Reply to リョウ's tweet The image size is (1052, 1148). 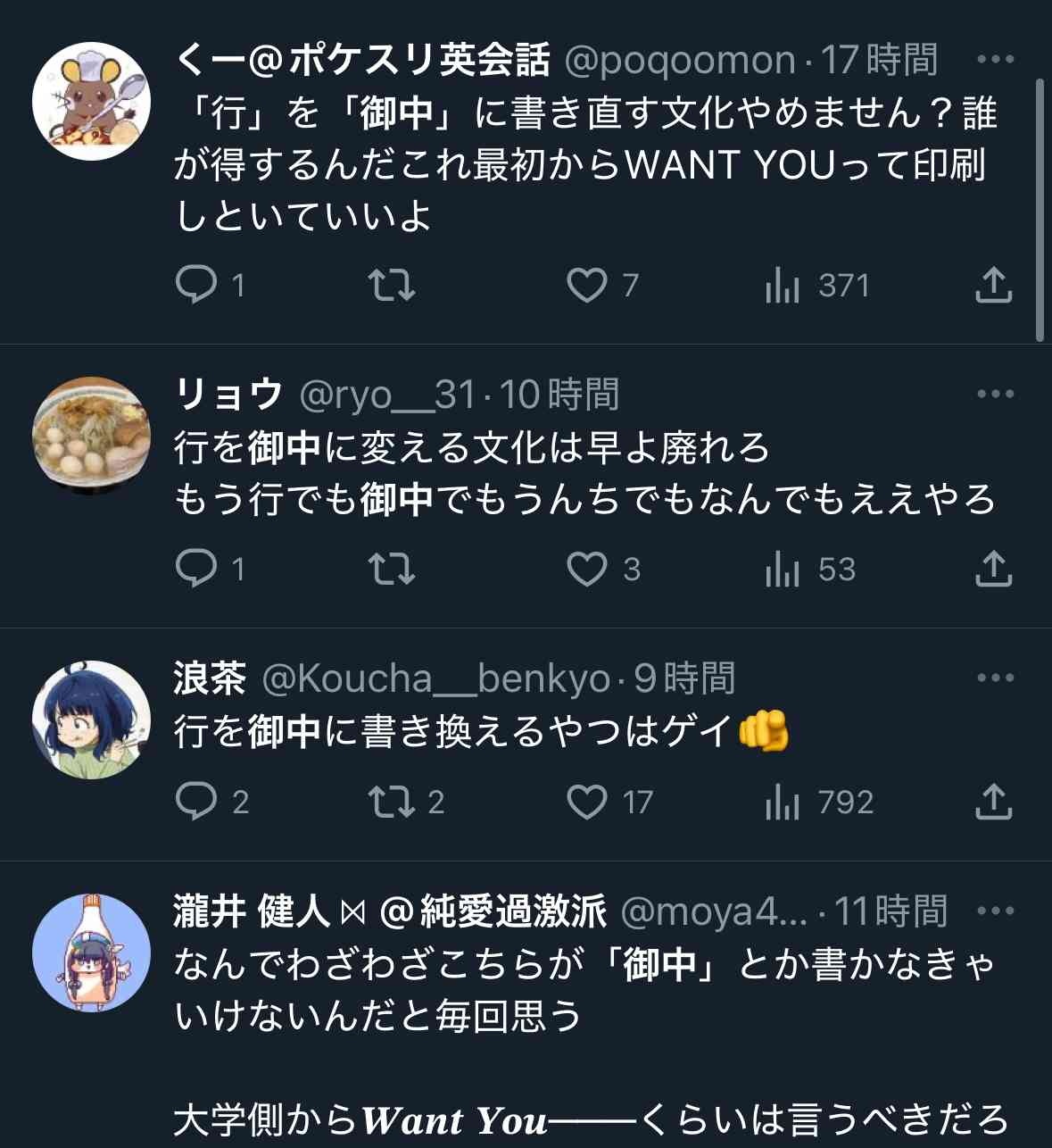(196, 569)
